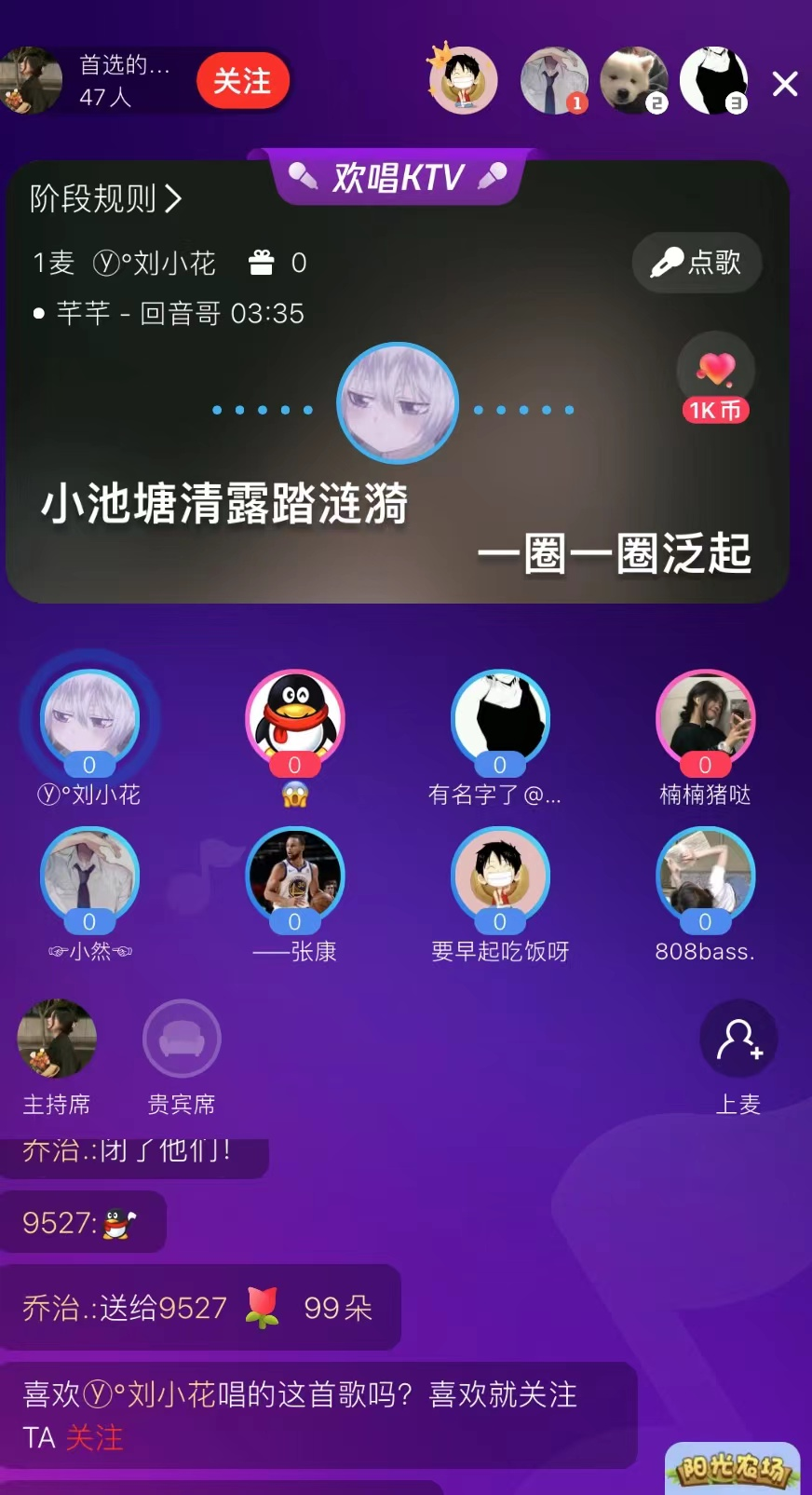View ——张康 seat profile

295,874
